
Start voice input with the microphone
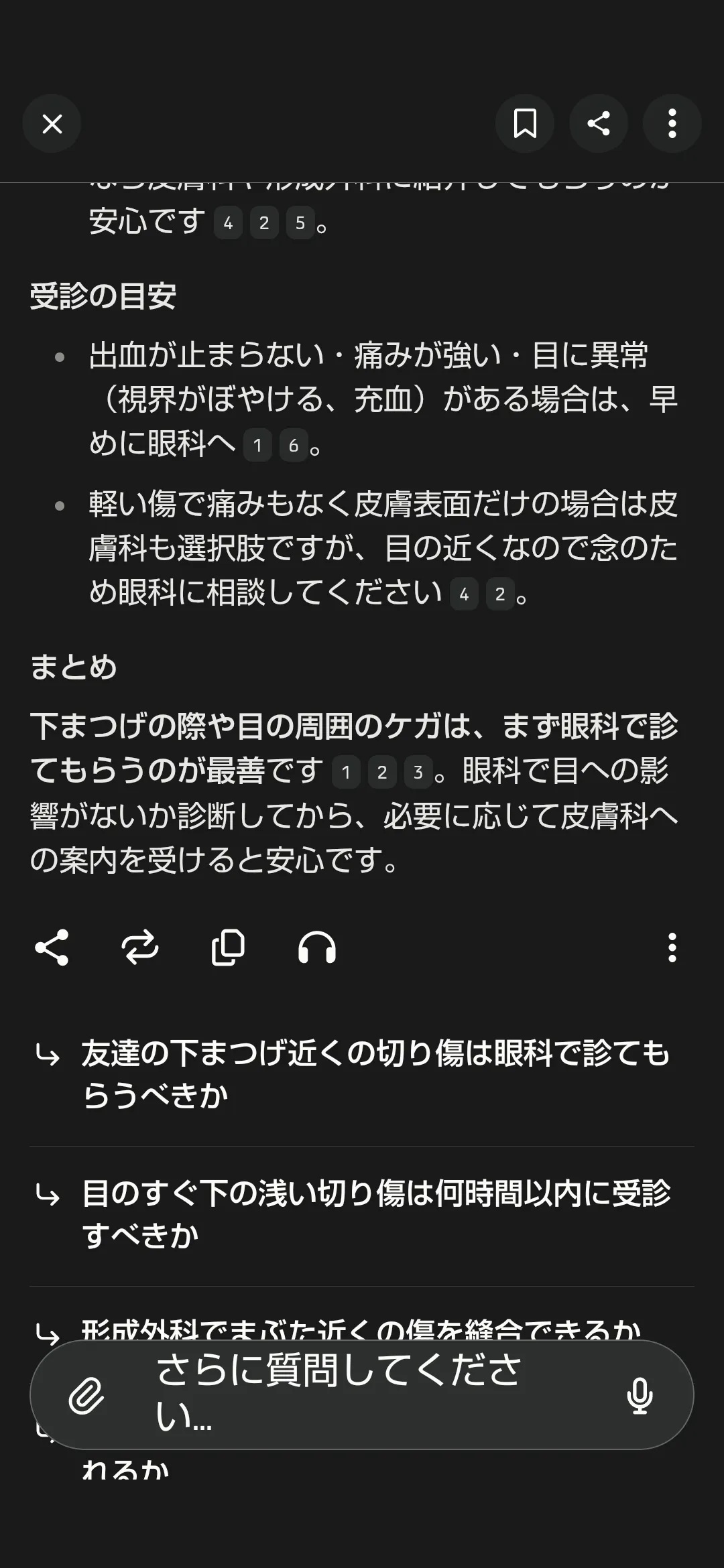pyautogui.click(x=640, y=1396)
